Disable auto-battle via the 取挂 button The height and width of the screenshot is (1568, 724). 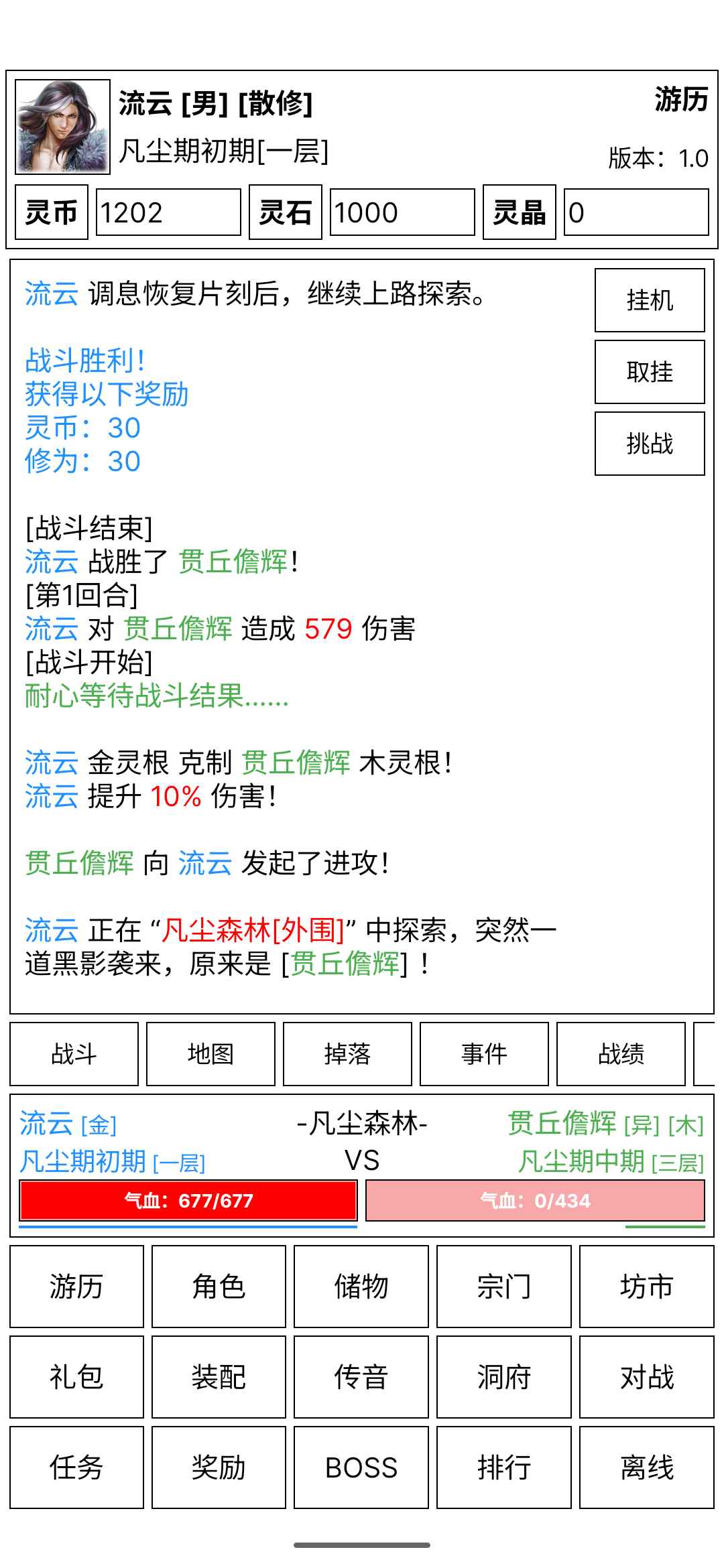point(648,371)
